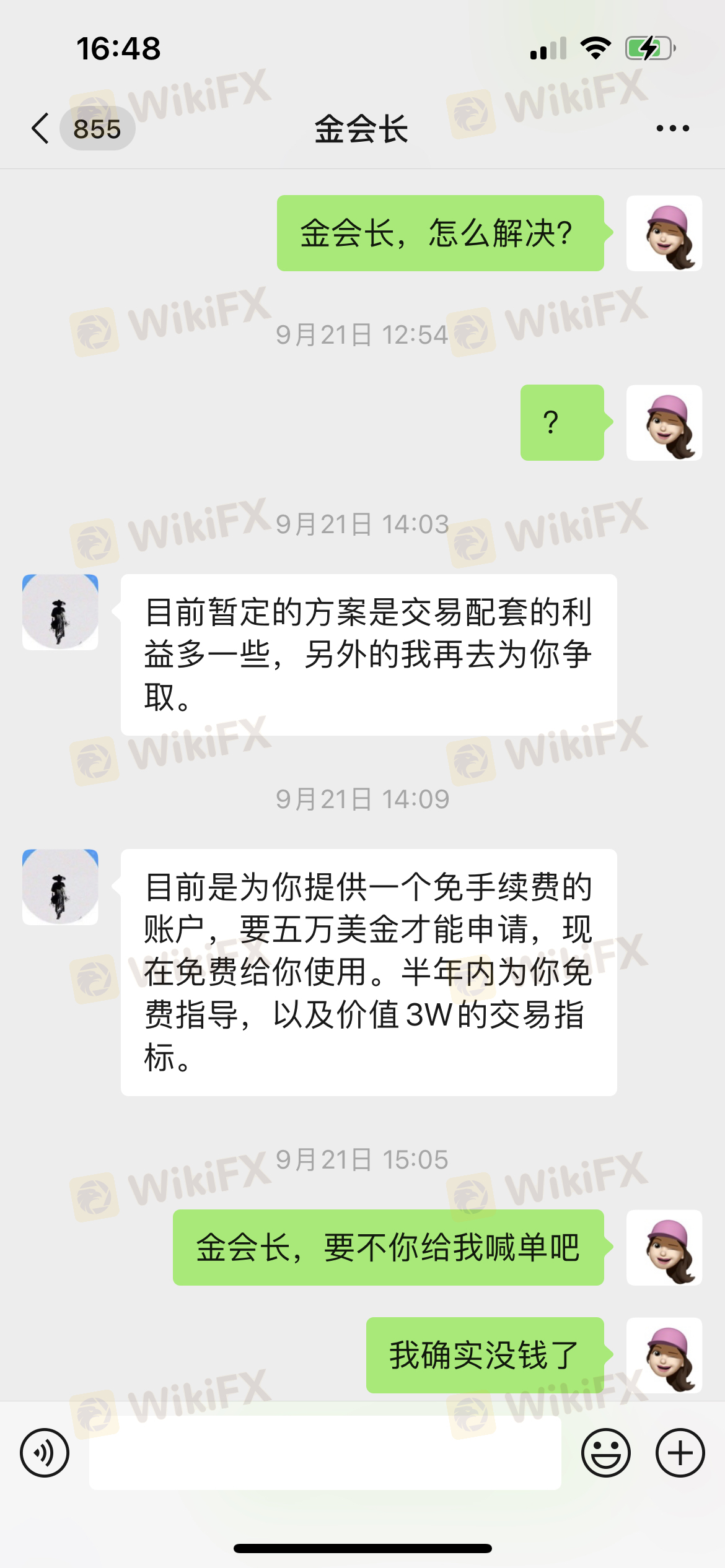
Task: Switch to voice message input
Action: 45,1453
